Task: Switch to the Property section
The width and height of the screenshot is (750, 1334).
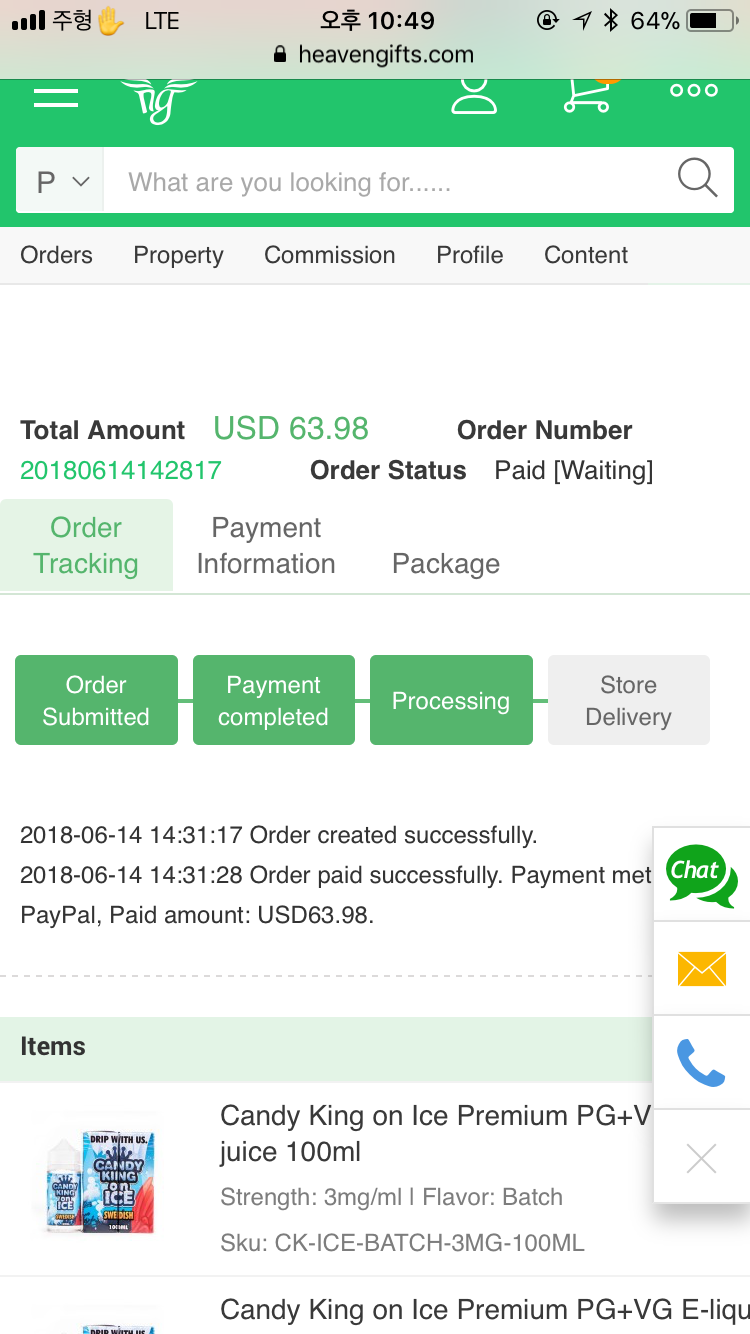Action: pyautogui.click(x=178, y=255)
